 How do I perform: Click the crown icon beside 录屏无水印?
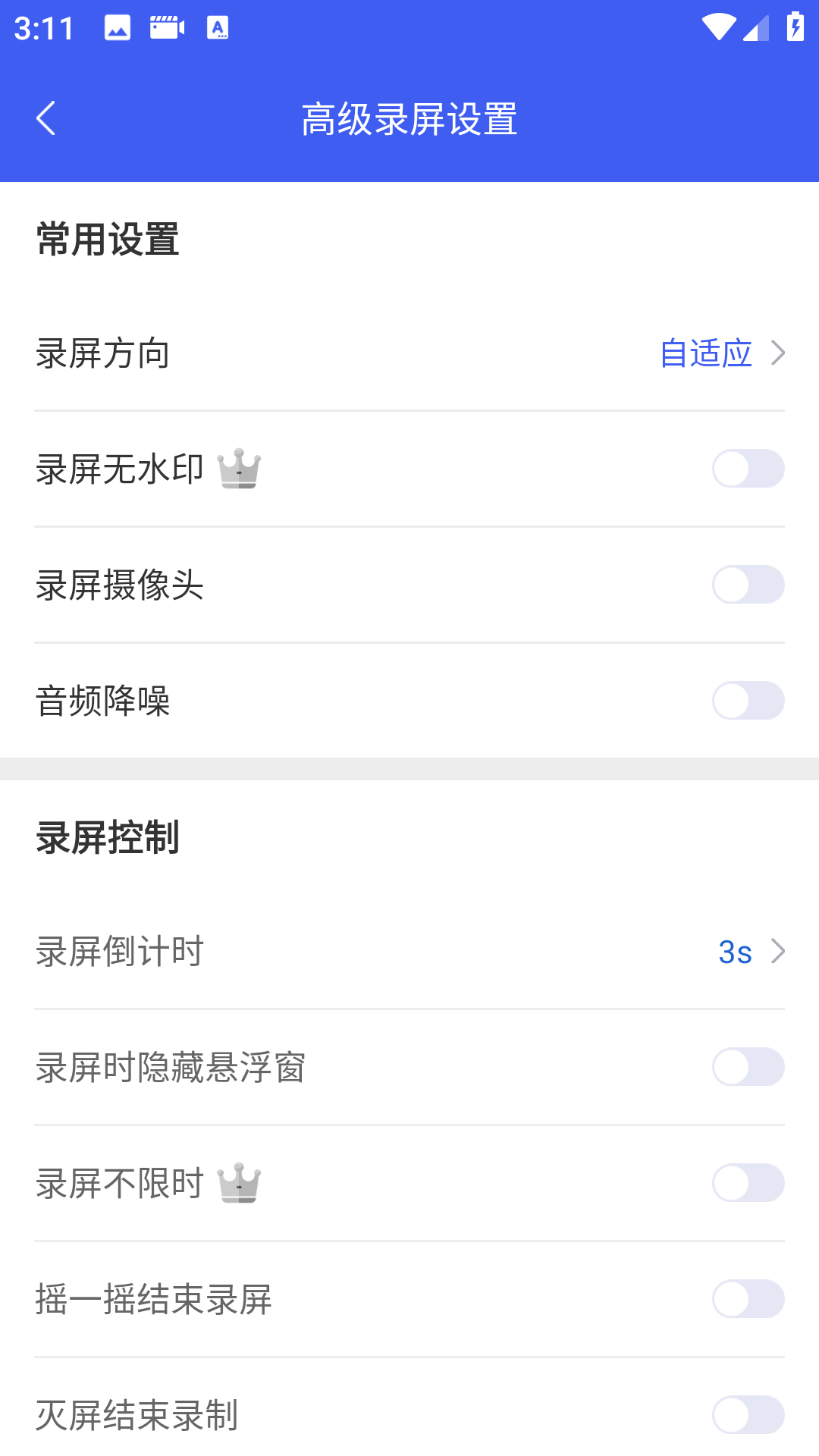(x=238, y=469)
